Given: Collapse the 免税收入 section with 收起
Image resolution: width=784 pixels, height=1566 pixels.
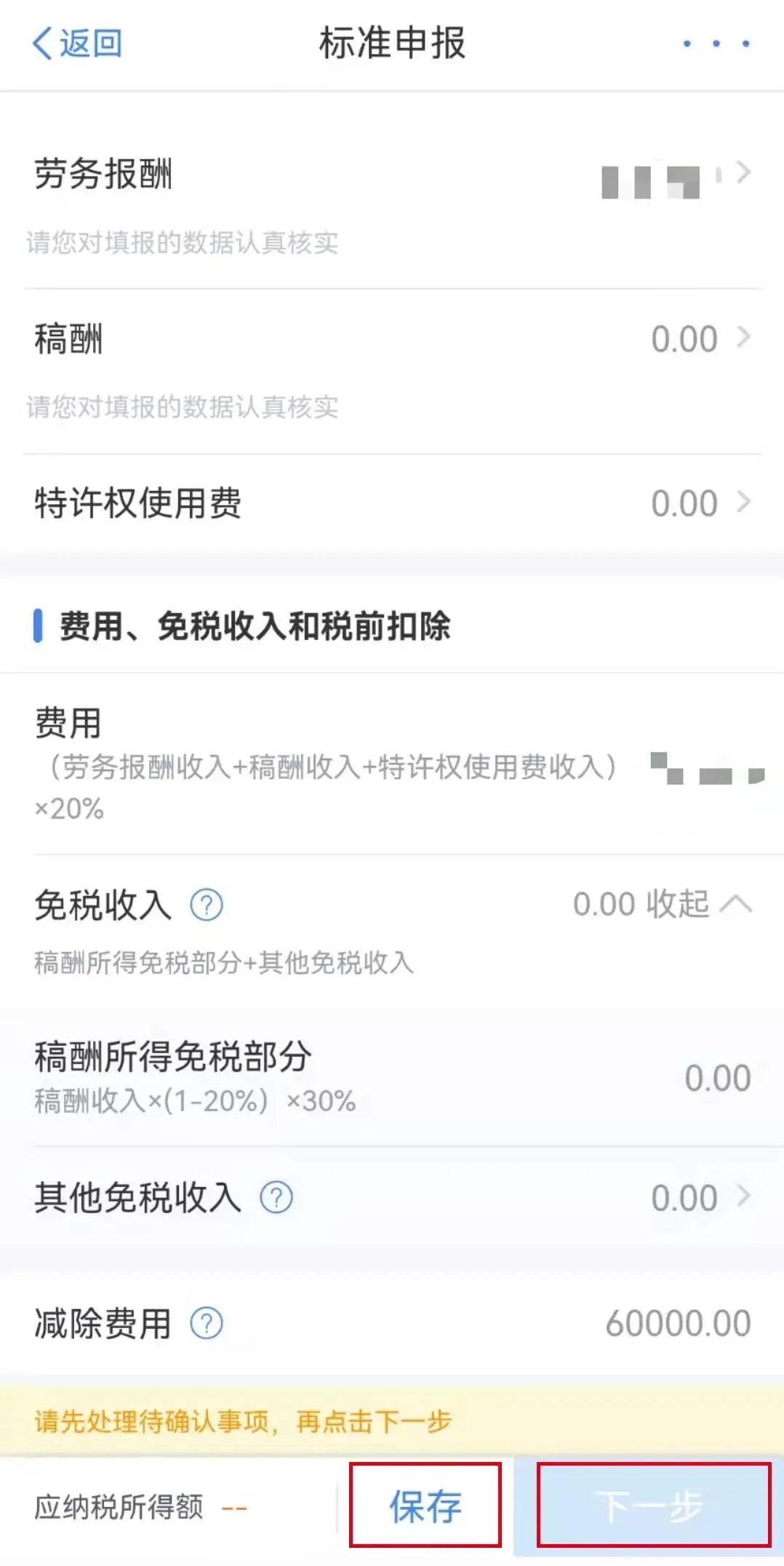Looking at the screenshot, I should (x=676, y=905).
